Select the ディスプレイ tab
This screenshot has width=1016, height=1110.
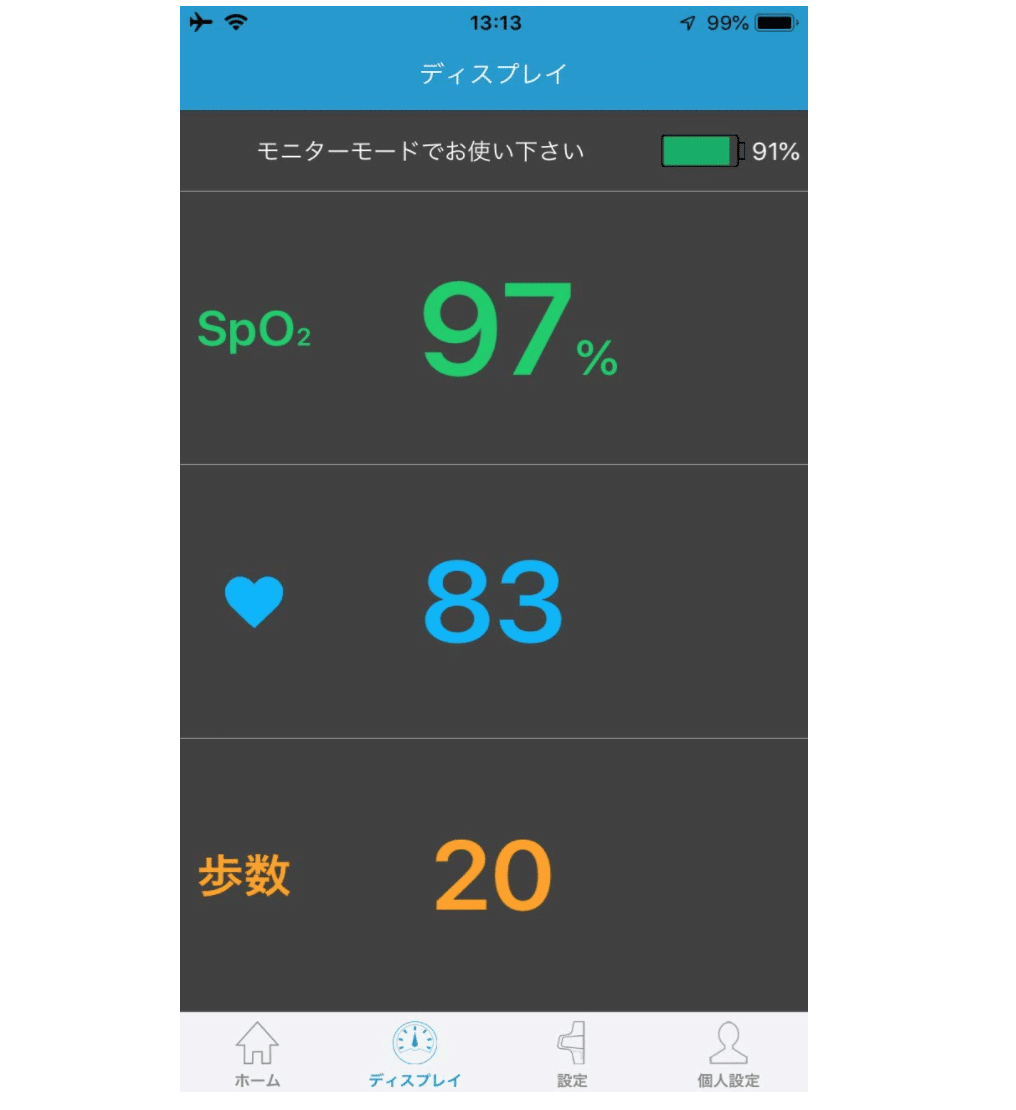point(415,1054)
